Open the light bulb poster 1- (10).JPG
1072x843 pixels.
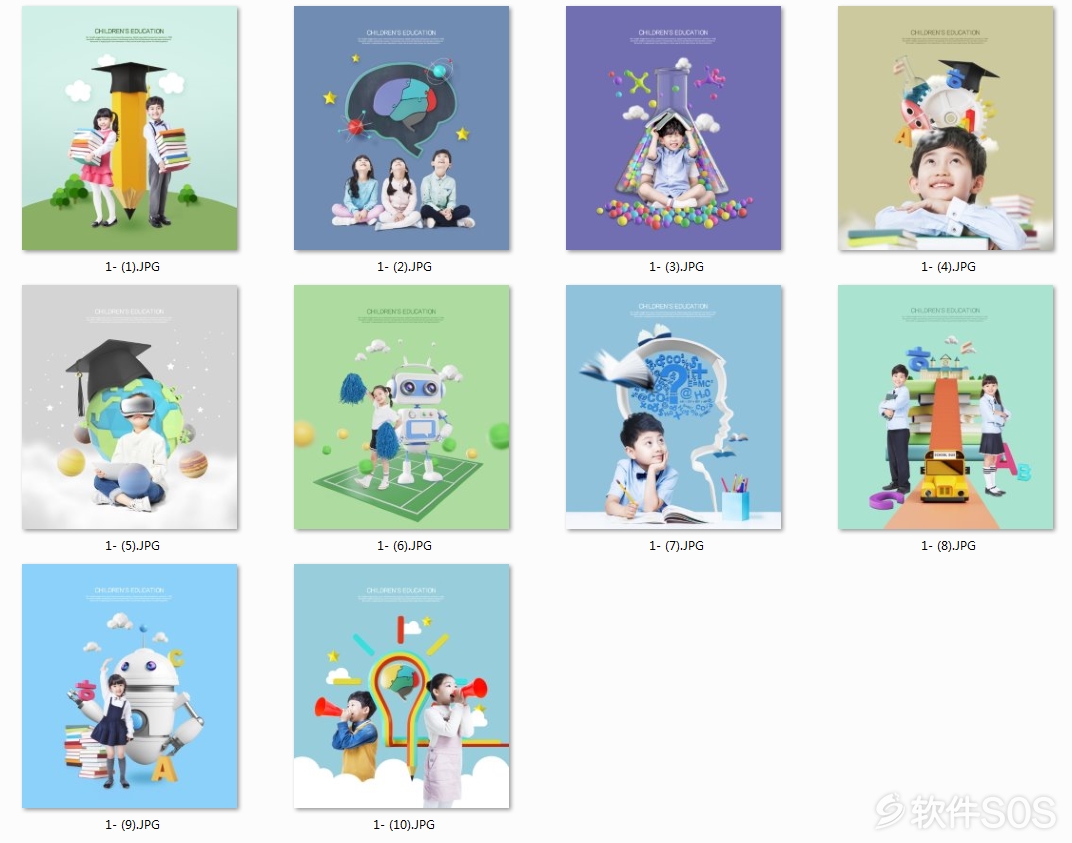tap(401, 686)
